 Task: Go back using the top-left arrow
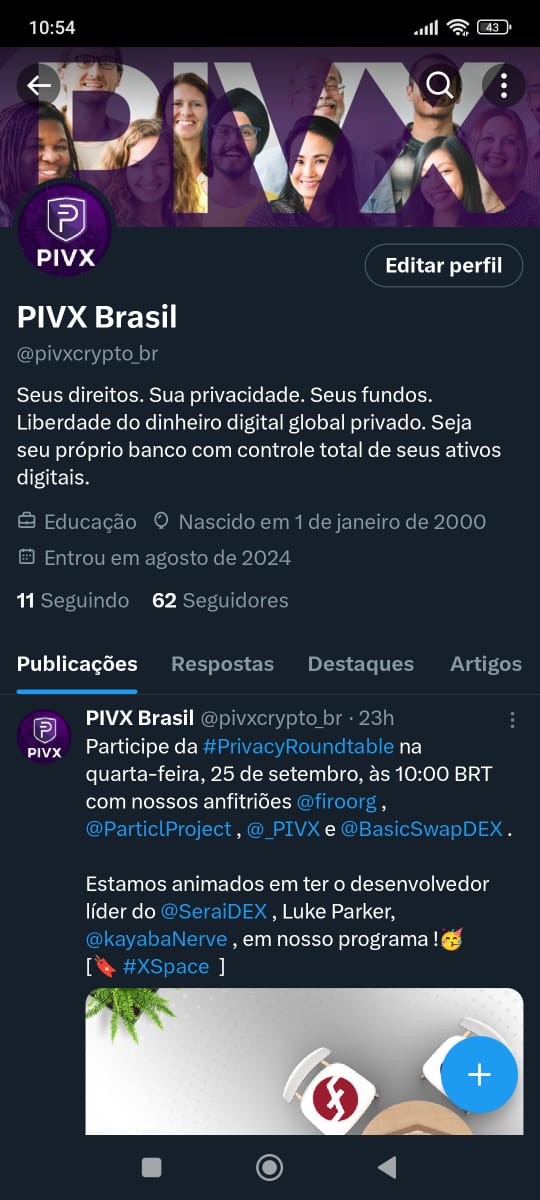[x=39, y=85]
